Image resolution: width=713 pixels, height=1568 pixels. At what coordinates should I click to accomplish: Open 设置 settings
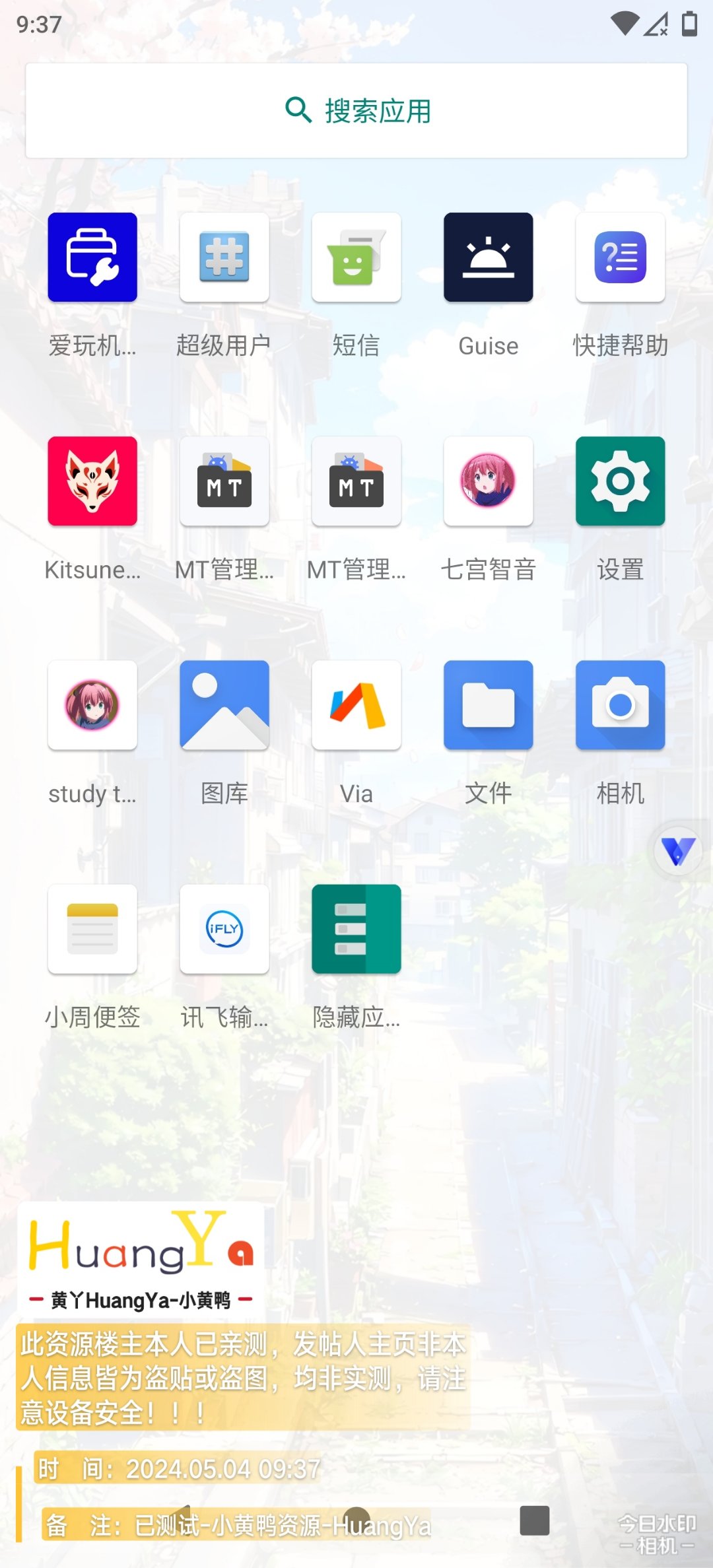[621, 481]
